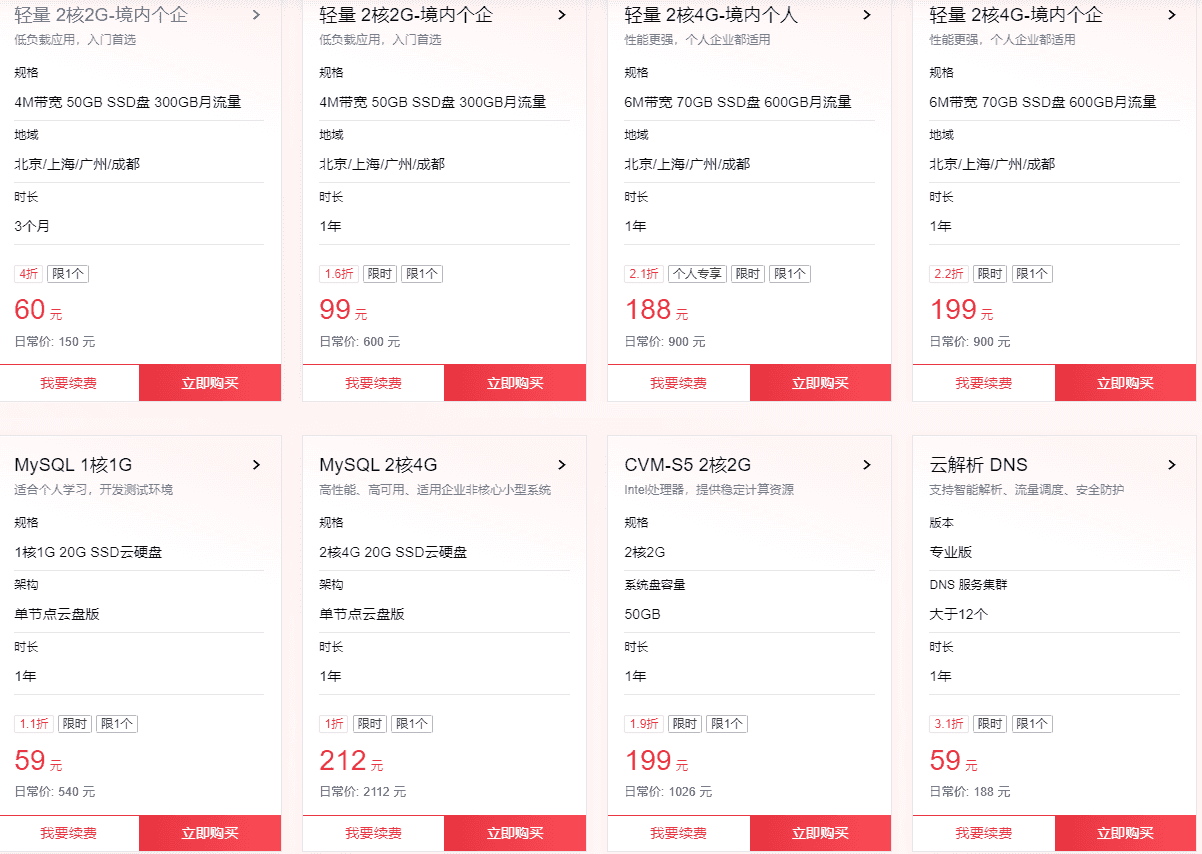The height and width of the screenshot is (854, 1202).
Task: Tap 立即购买 for 轻量 2核4G-境内个人
Action: 820,383
